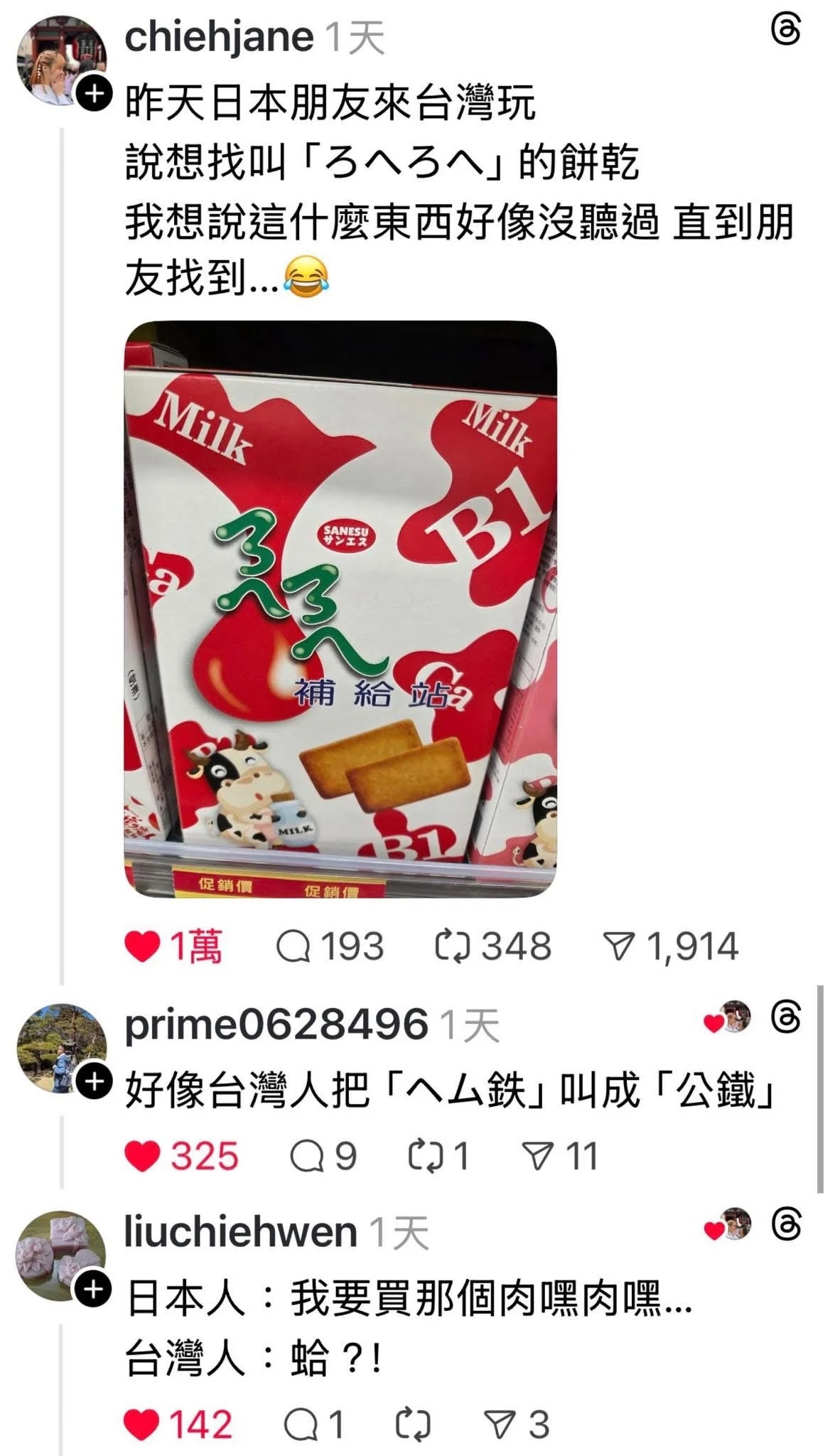The width and height of the screenshot is (830, 1456).
Task: Open chiehjane's profile from username
Action: coord(218,37)
